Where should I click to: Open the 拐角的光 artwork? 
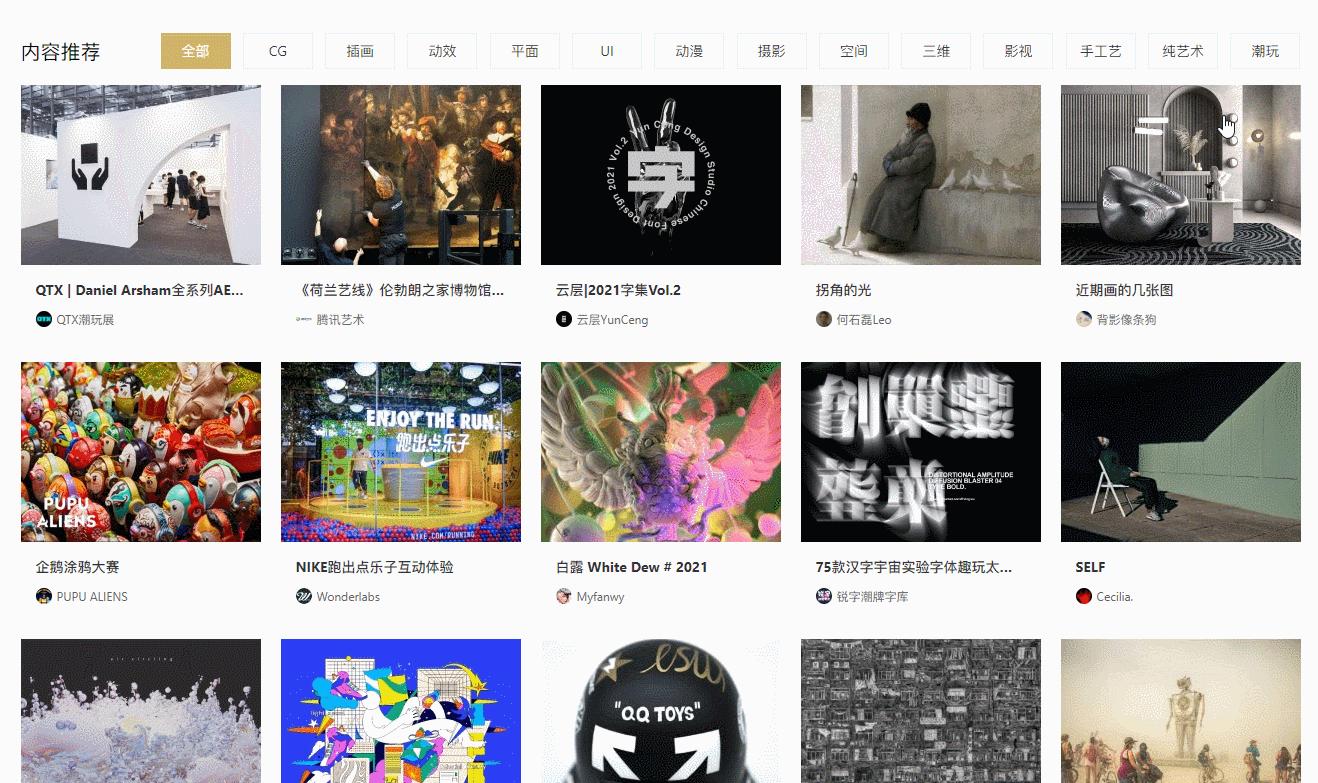(x=921, y=175)
